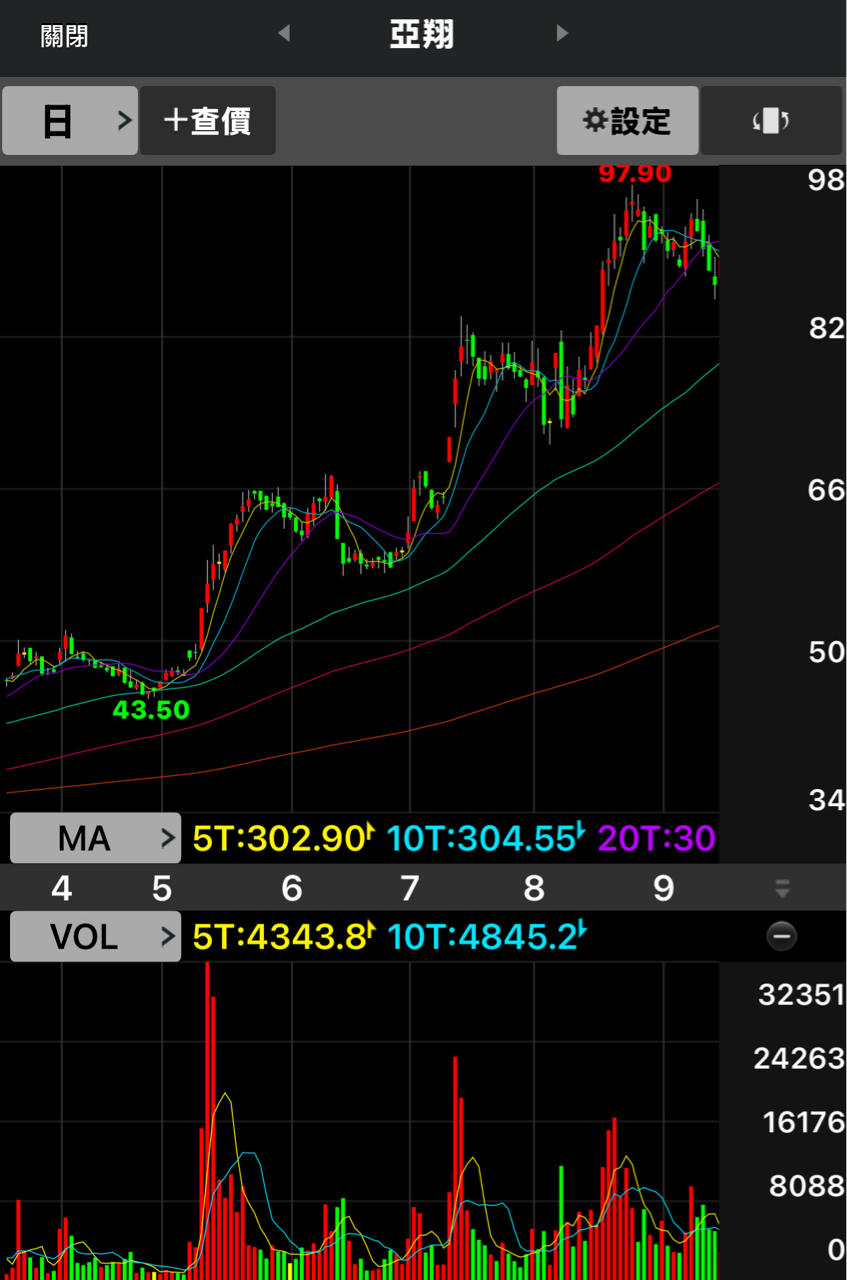Viewport: 847px width, 1280px height.
Task: Go to the previous stock with left arrow
Action: (x=284, y=34)
